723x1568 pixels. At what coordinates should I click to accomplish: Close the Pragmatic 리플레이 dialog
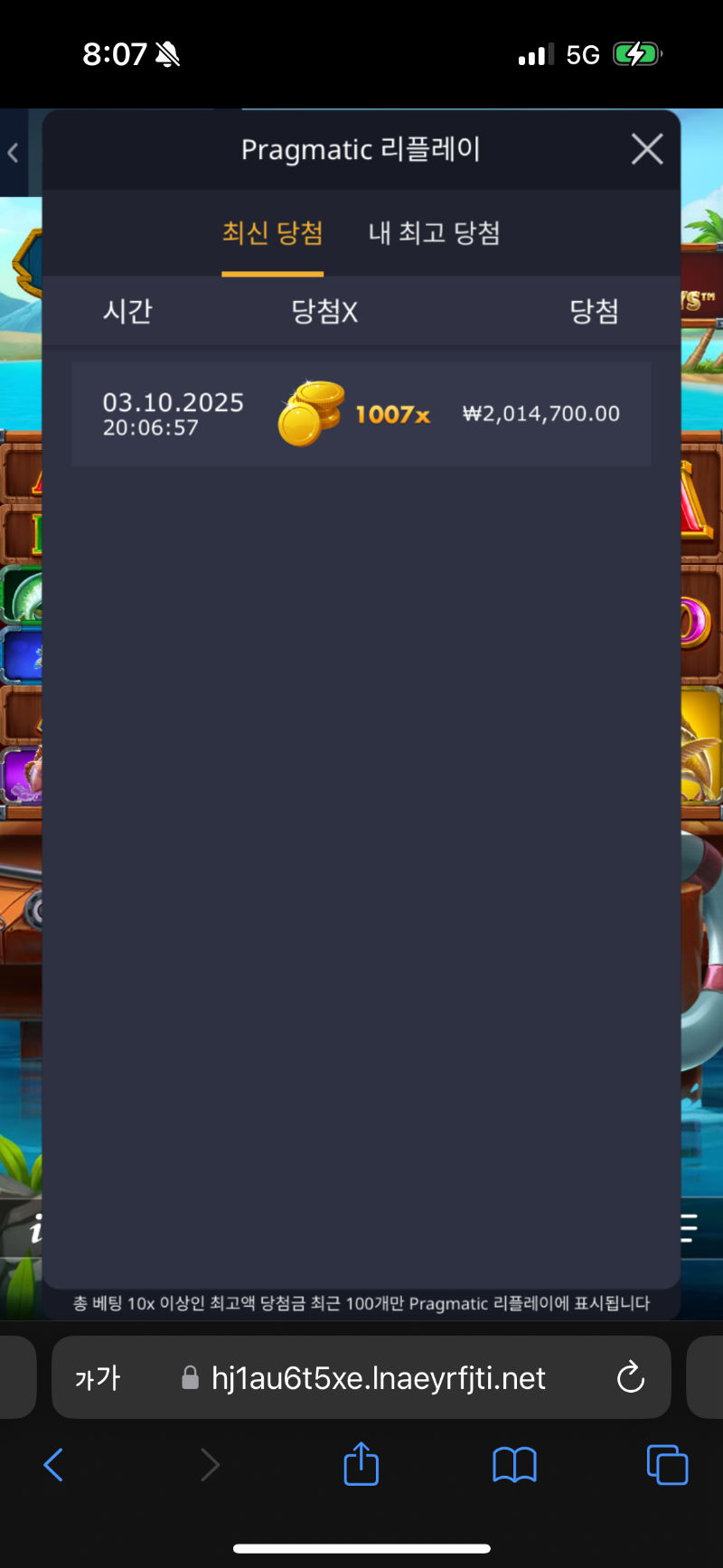pos(647,149)
